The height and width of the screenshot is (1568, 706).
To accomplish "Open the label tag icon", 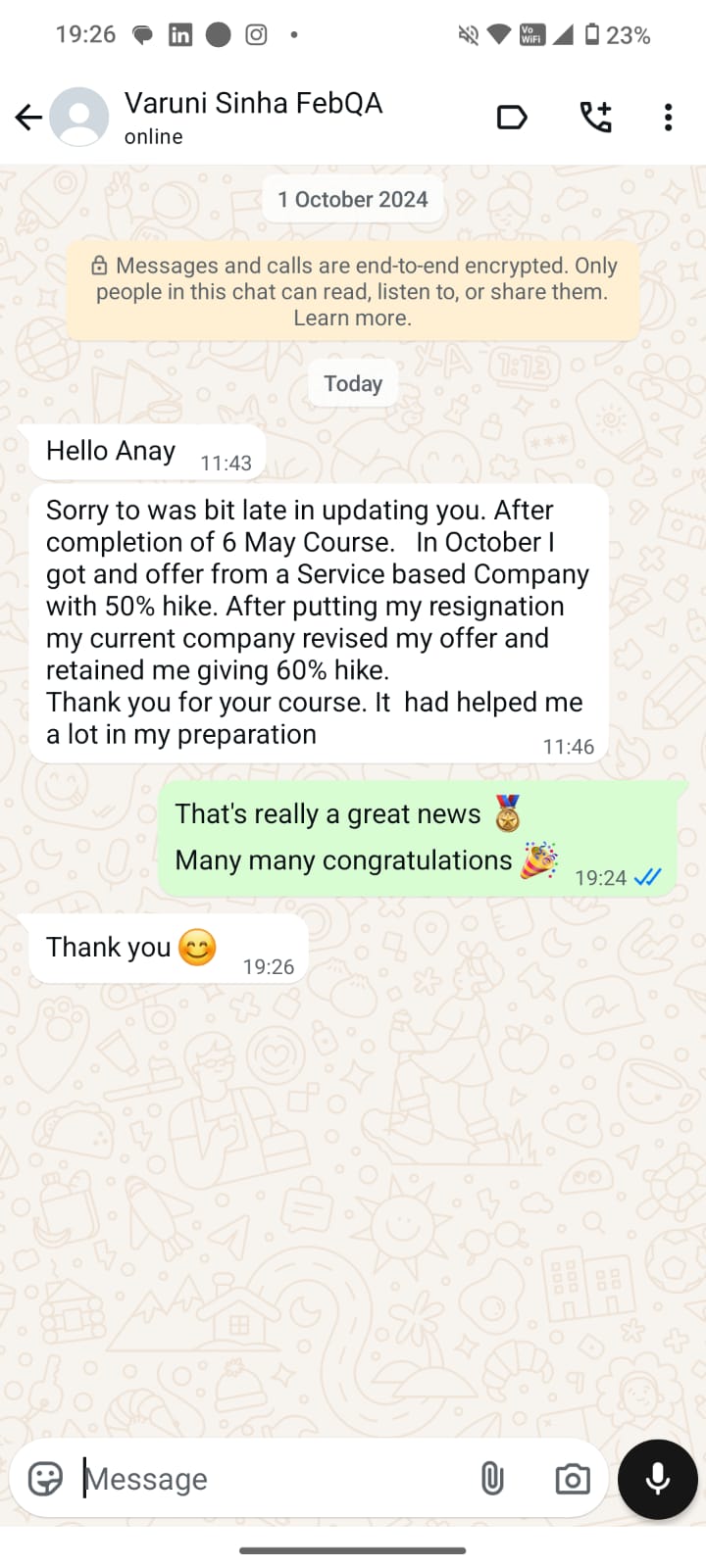I will pyautogui.click(x=512, y=118).
